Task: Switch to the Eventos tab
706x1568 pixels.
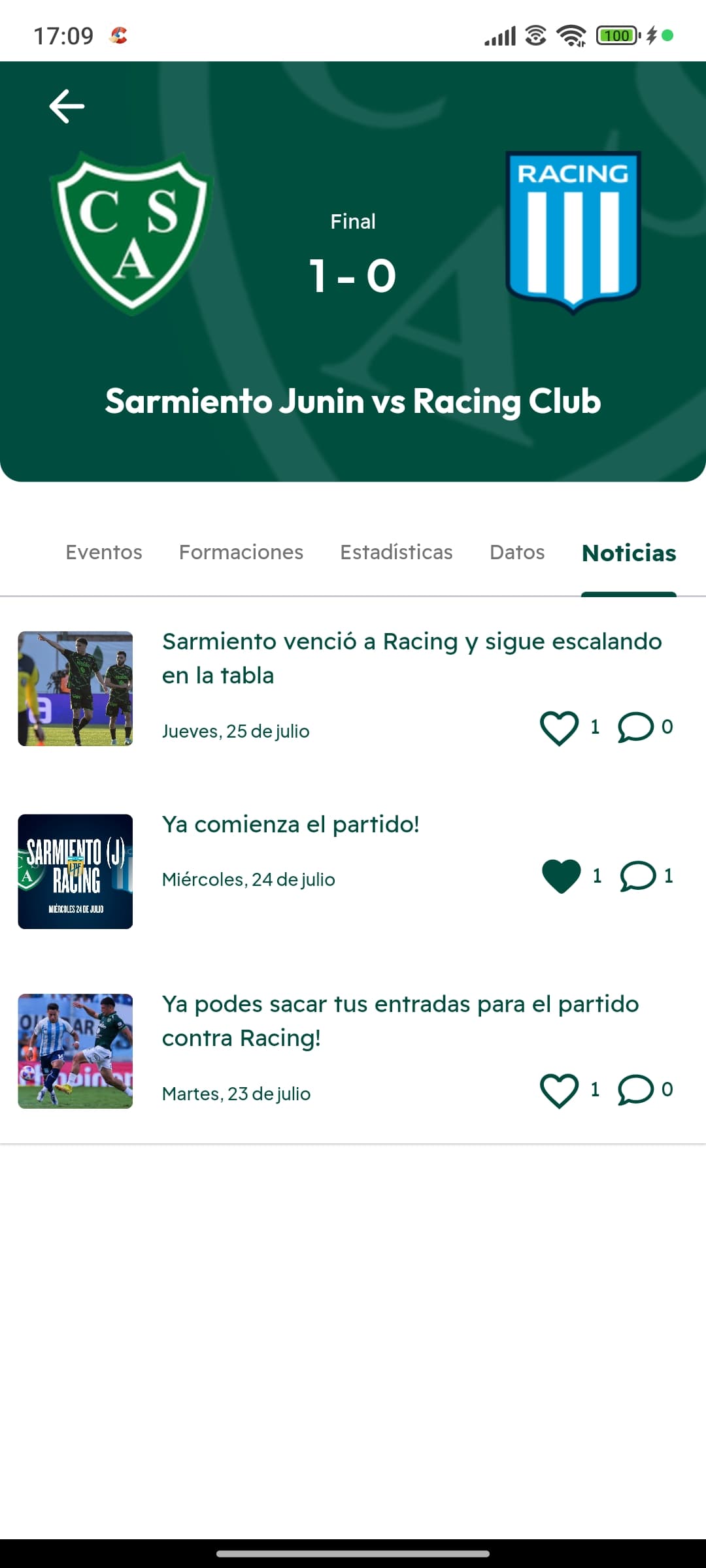Action: click(x=103, y=552)
